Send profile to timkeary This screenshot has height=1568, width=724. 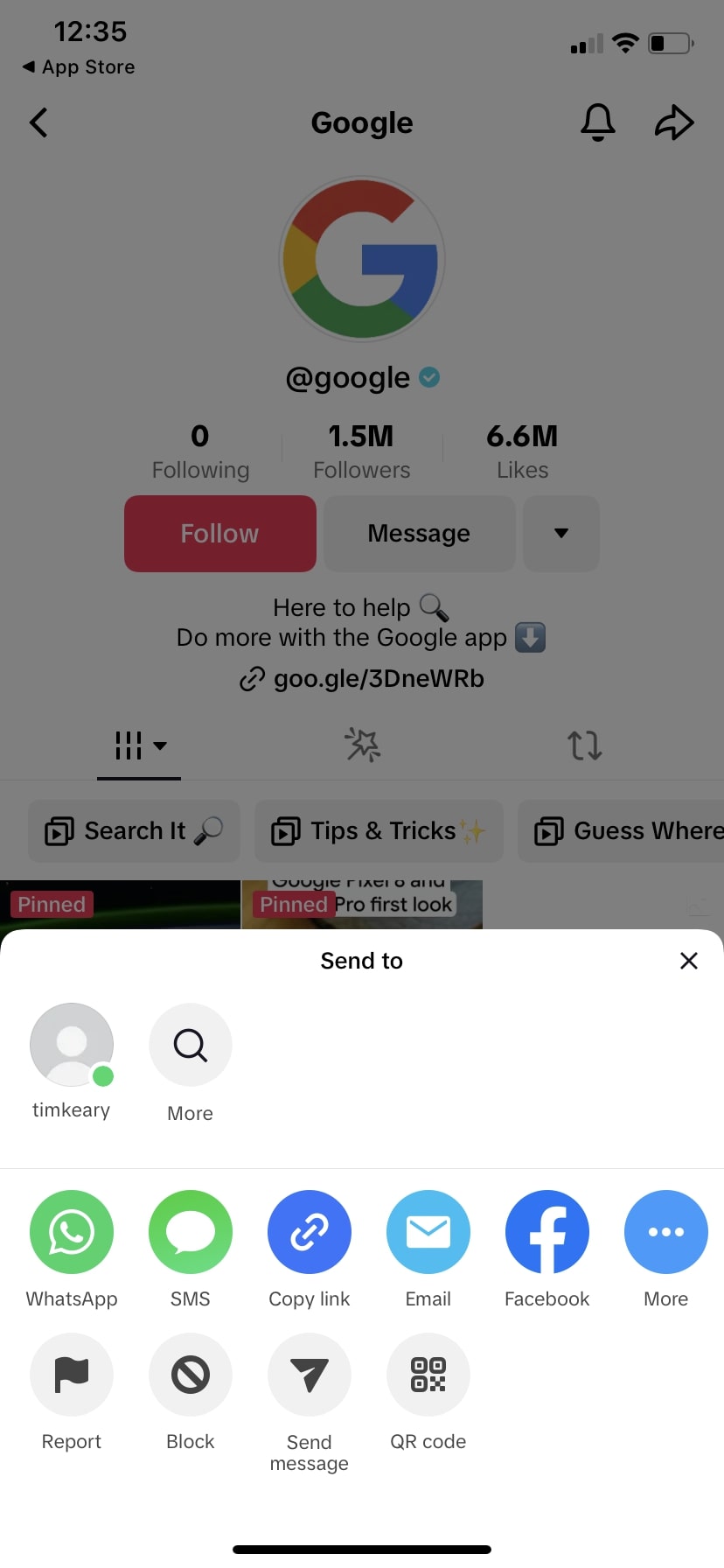point(72,1045)
